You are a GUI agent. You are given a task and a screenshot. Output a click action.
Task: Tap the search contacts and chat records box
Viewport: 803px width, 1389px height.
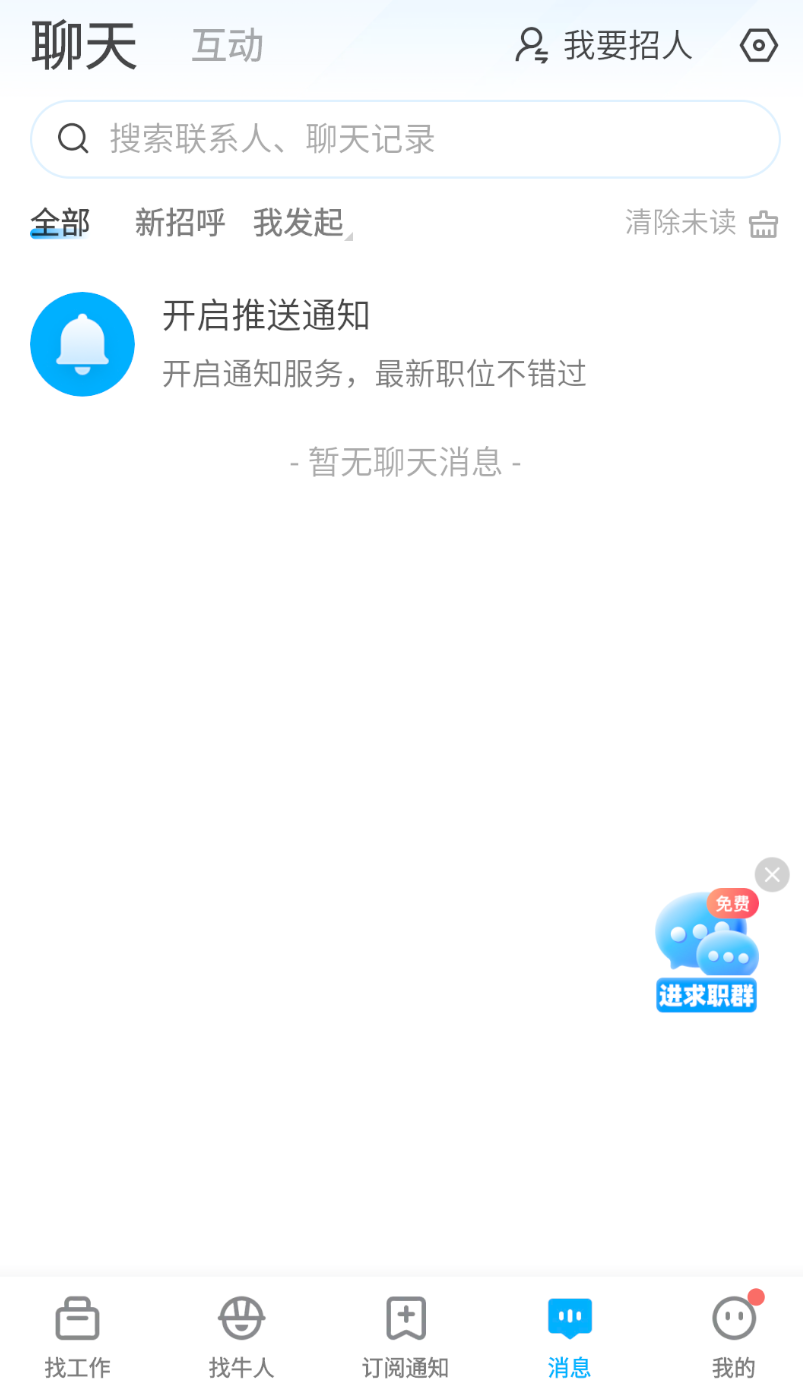click(x=405, y=139)
